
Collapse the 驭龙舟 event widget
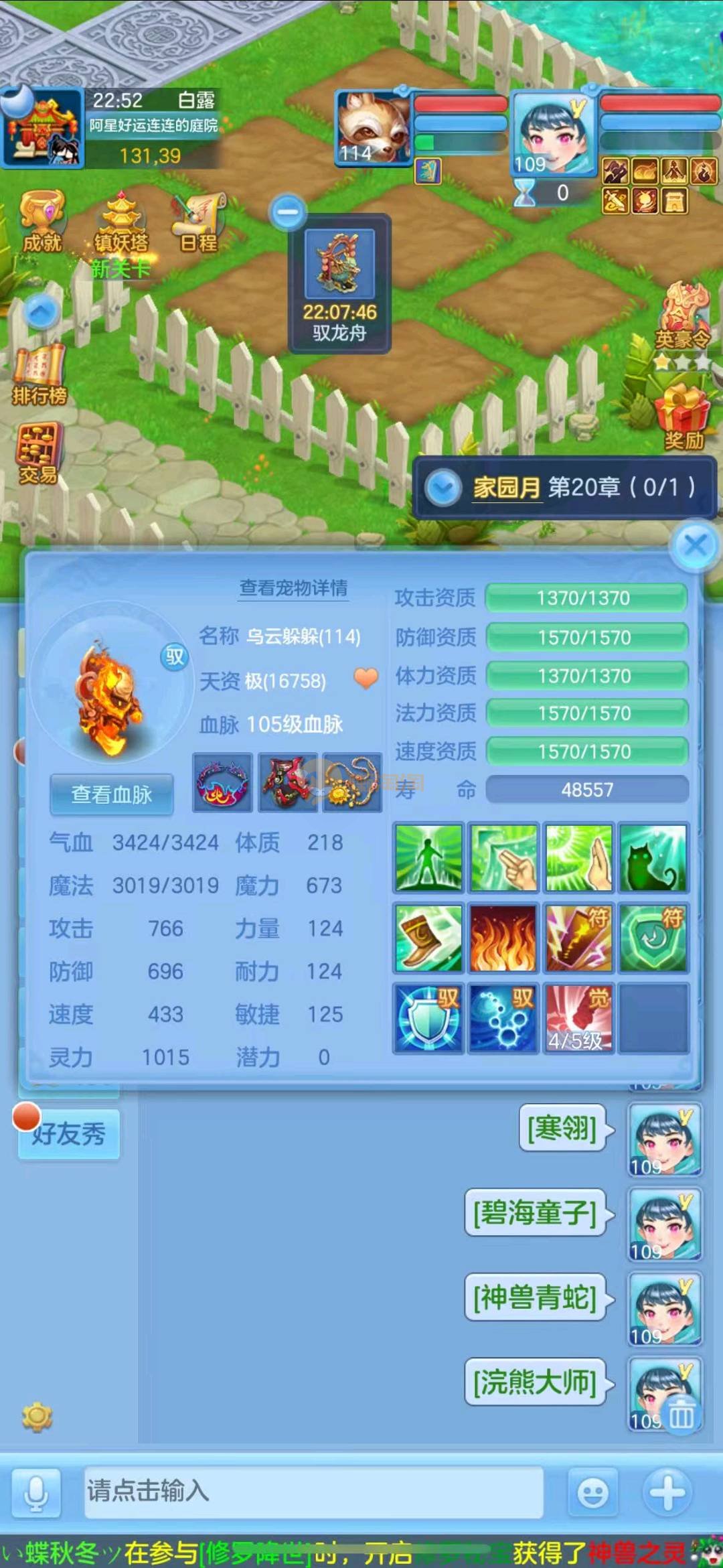click(x=288, y=212)
